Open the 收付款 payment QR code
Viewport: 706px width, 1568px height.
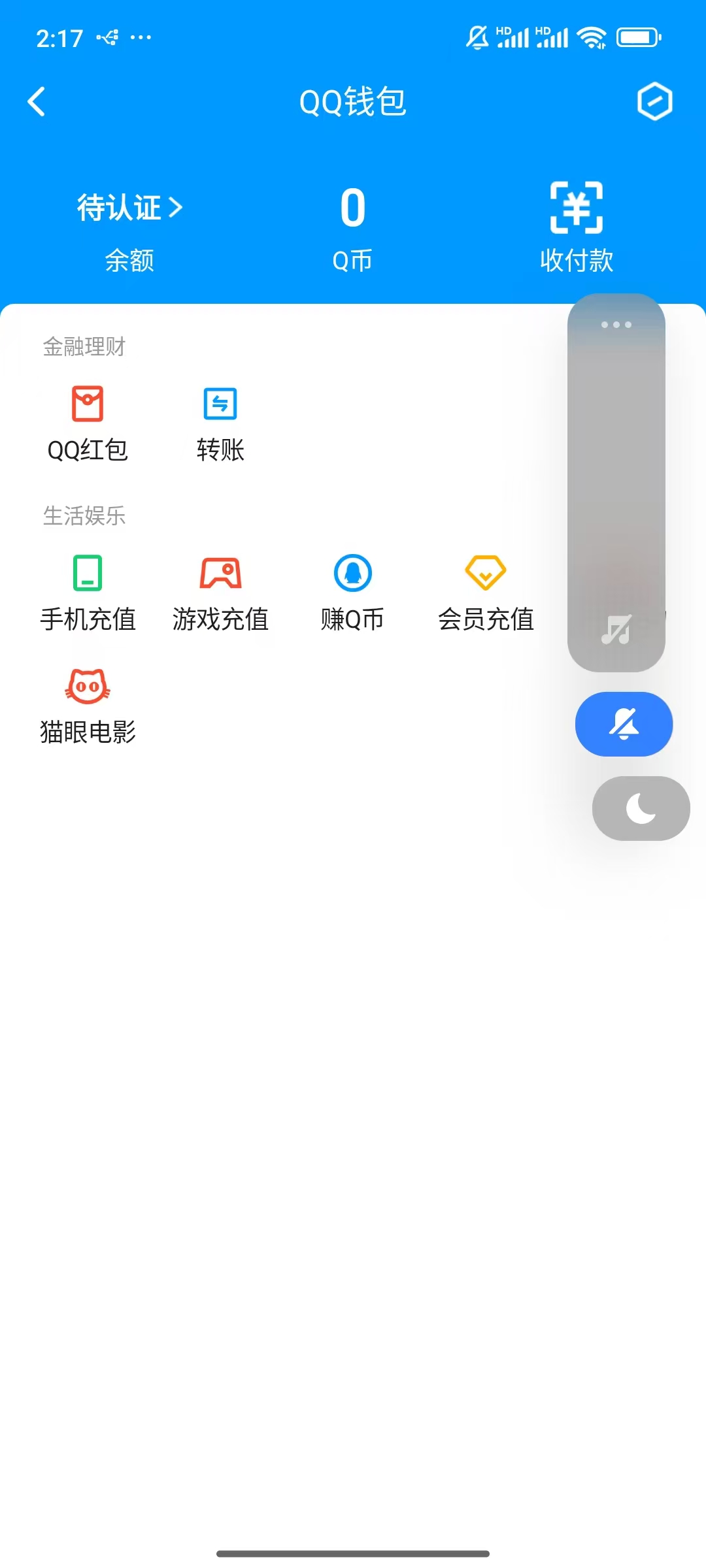point(577,225)
